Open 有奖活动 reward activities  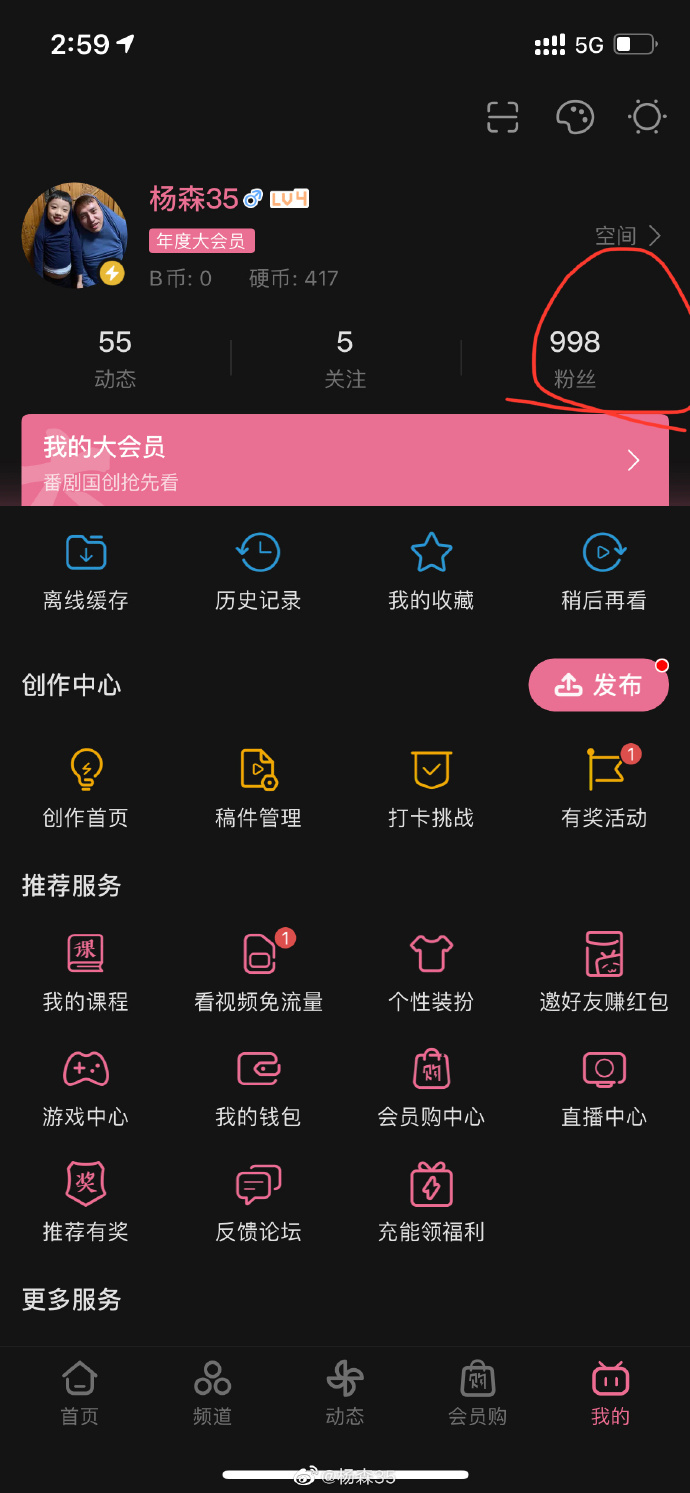coord(604,789)
